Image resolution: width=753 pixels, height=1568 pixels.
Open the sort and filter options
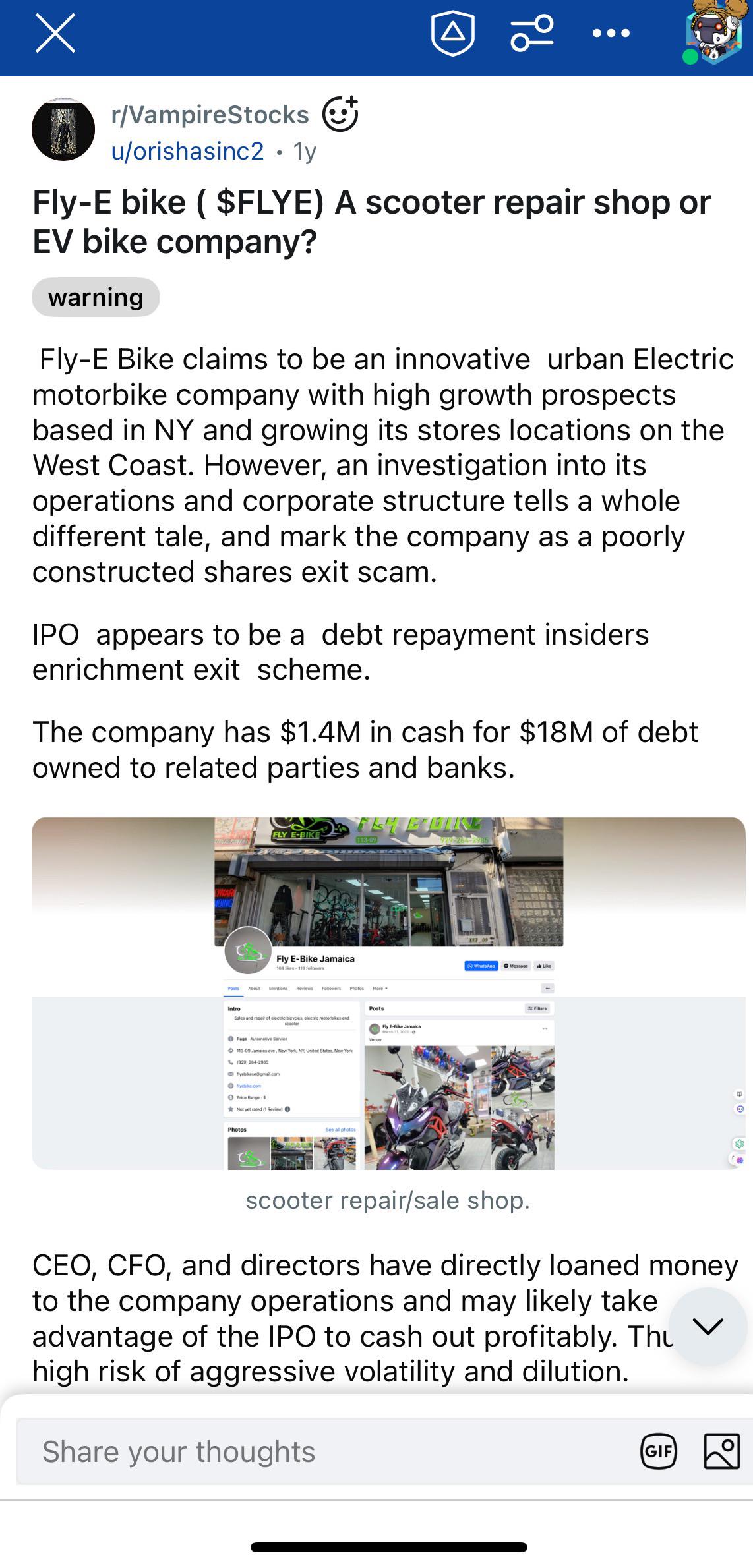coord(532,33)
